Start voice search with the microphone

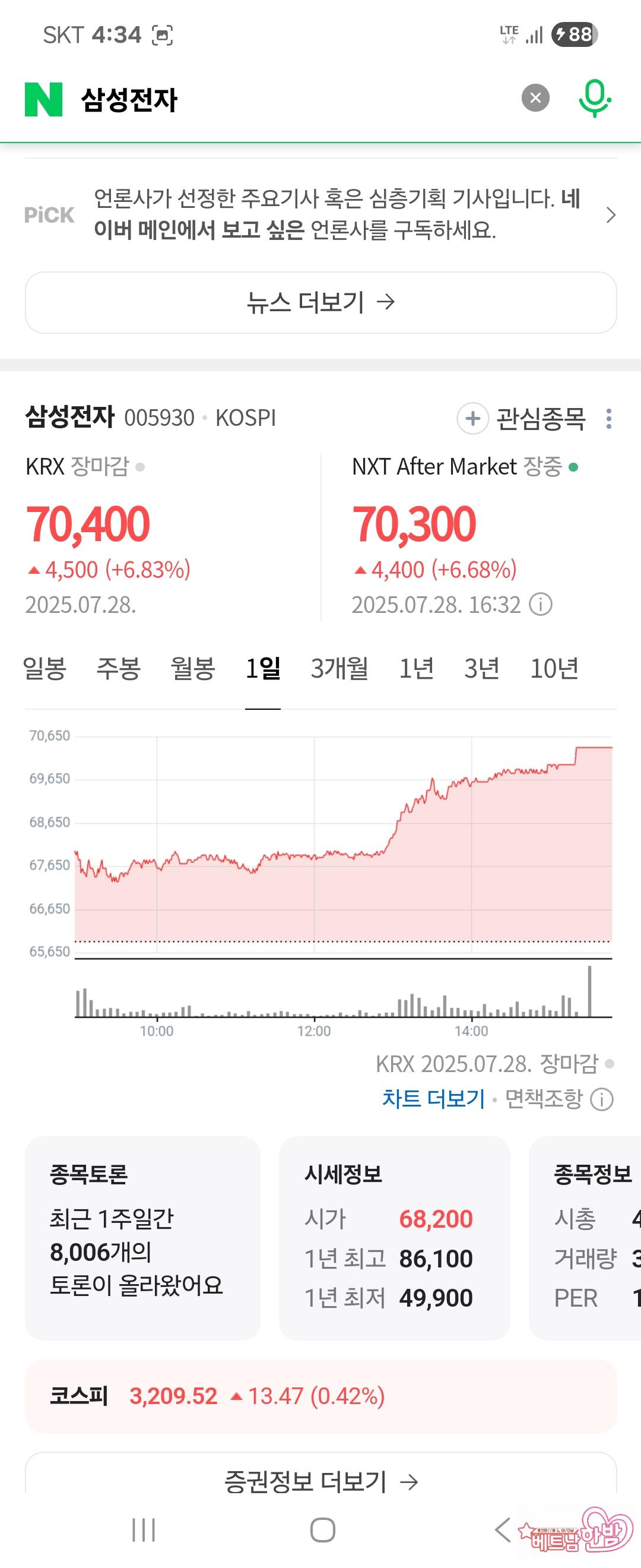pyautogui.click(x=594, y=98)
